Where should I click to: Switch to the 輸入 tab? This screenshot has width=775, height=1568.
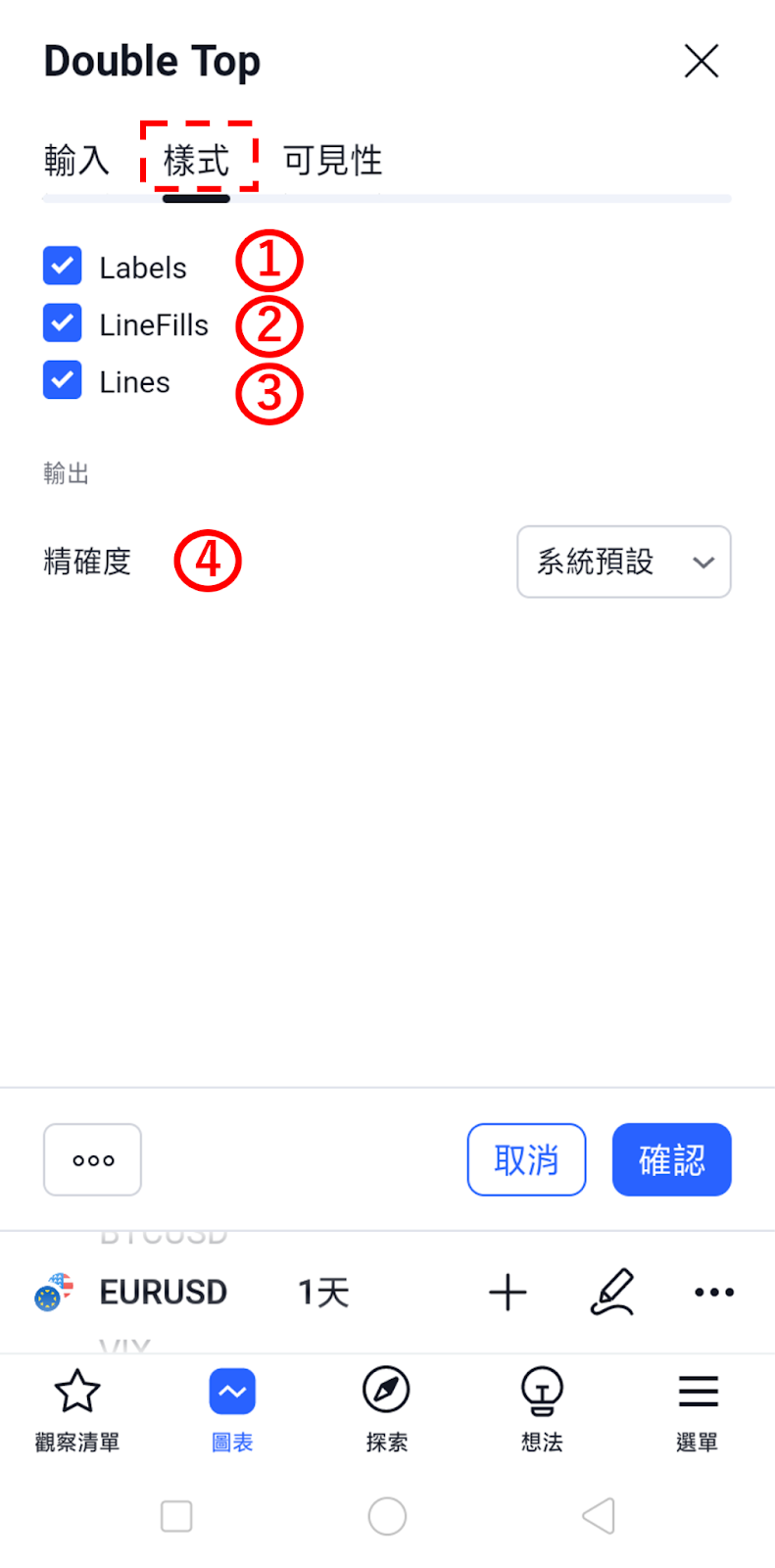tap(76, 160)
